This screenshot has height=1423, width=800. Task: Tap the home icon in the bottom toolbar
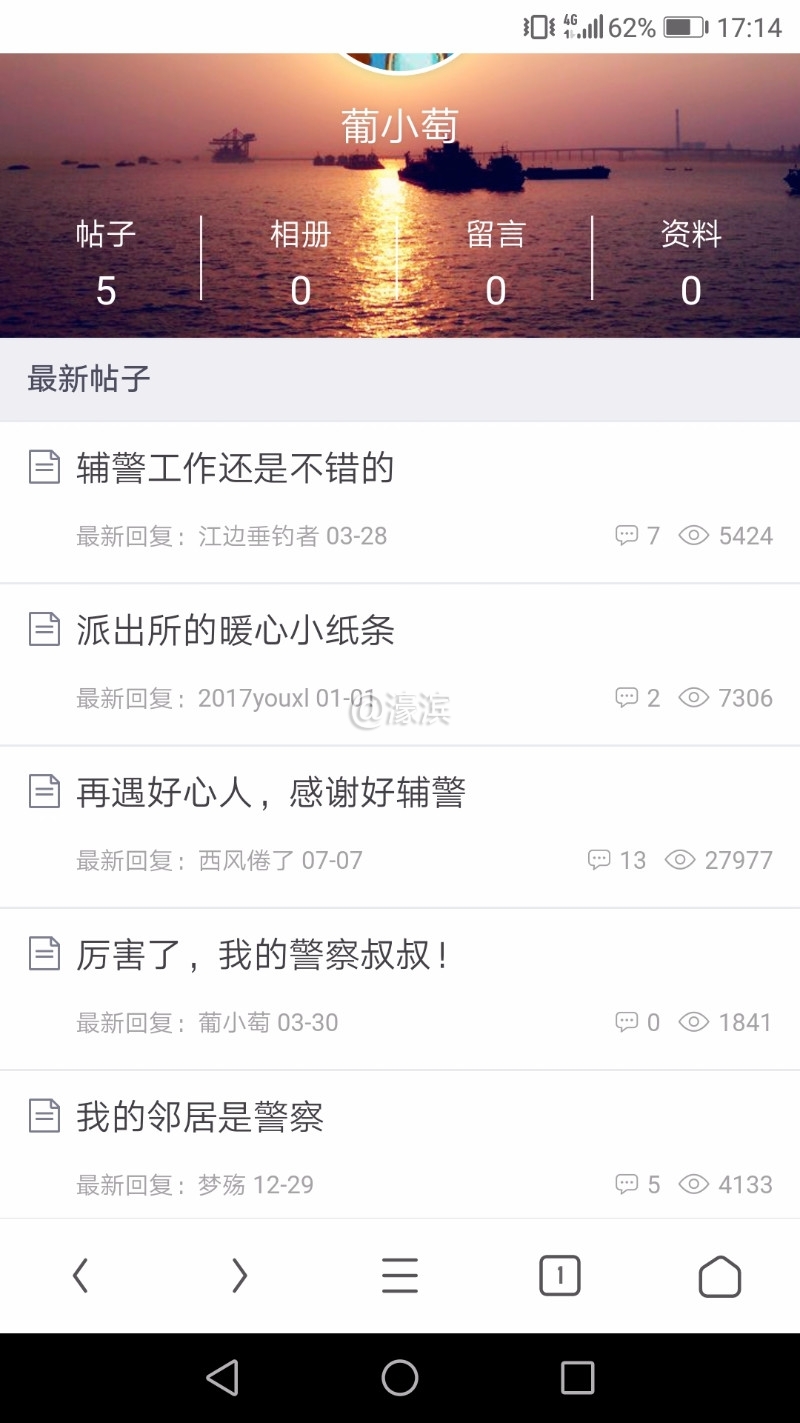[x=719, y=1275]
